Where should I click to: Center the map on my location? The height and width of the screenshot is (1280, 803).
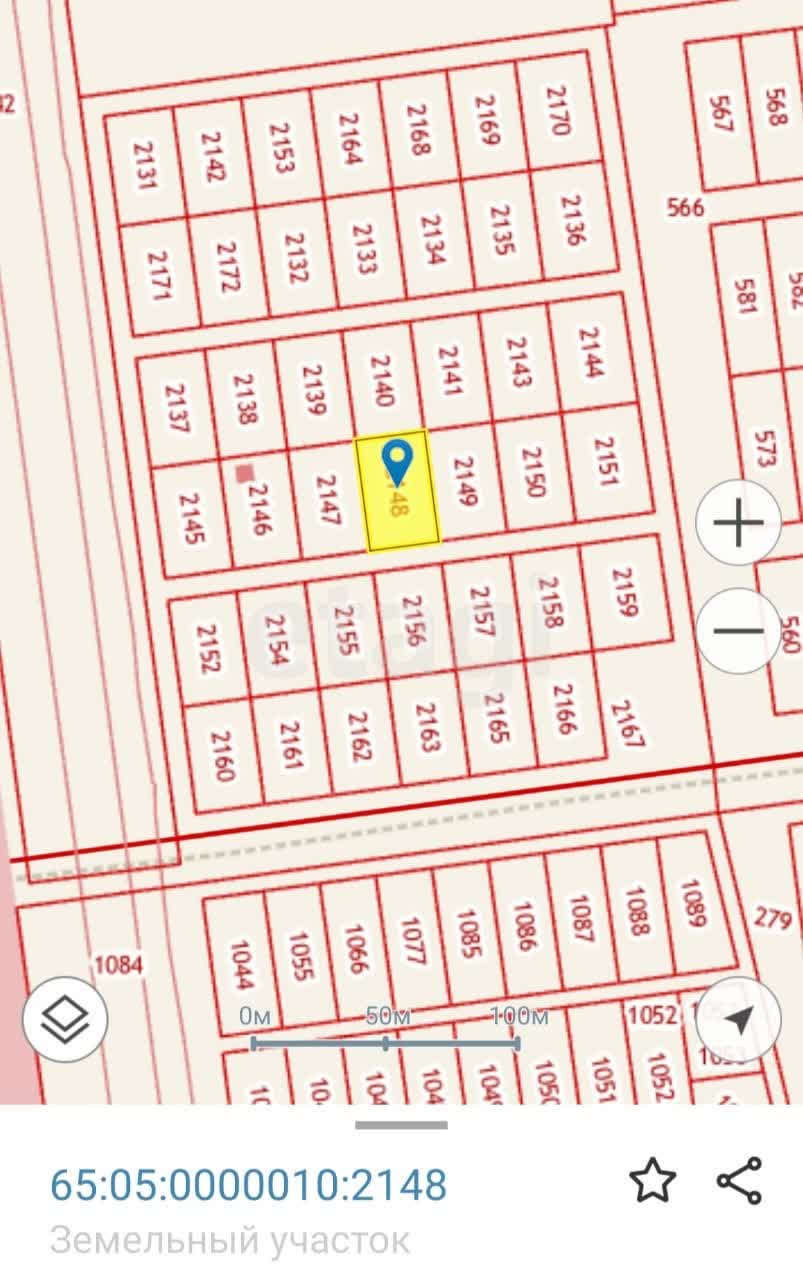tap(738, 1019)
